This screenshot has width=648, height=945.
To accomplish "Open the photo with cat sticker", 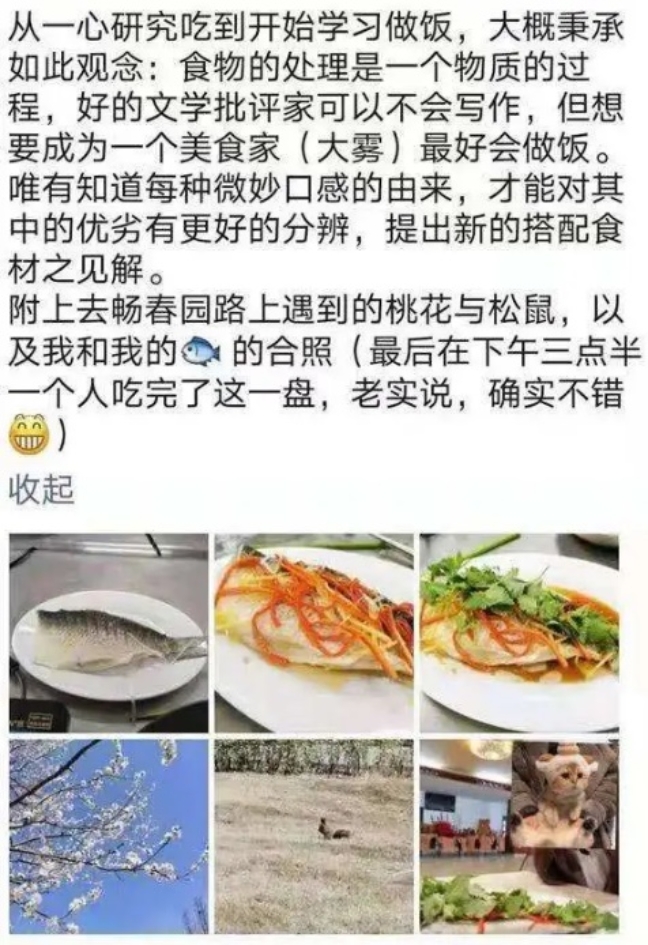I will [x=519, y=836].
